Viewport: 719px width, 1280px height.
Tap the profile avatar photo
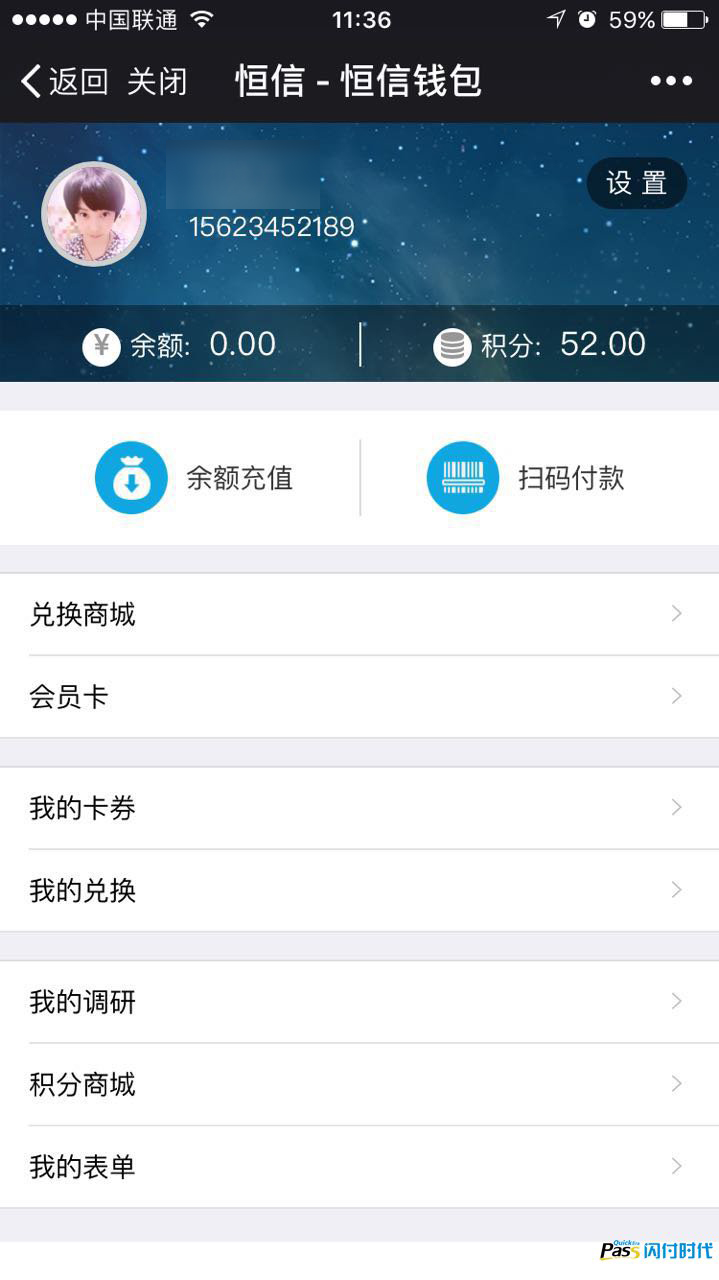coord(94,214)
